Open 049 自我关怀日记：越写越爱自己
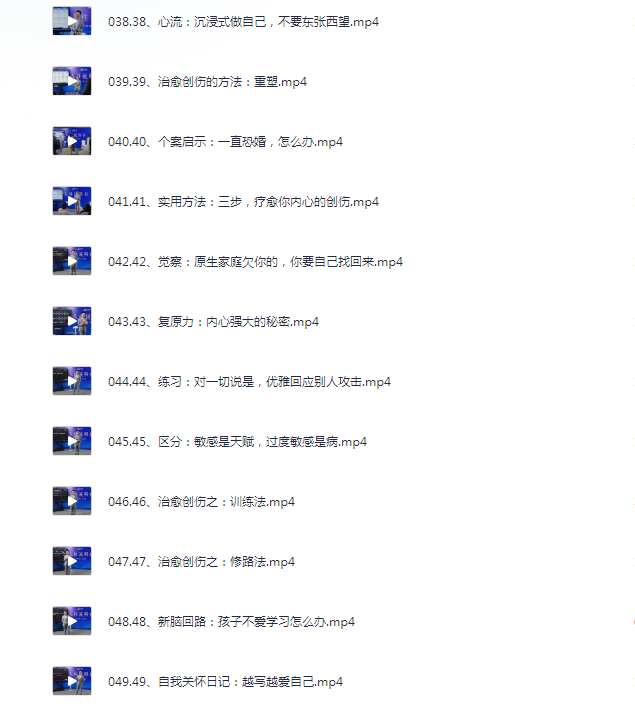The width and height of the screenshot is (635, 711). (225, 681)
